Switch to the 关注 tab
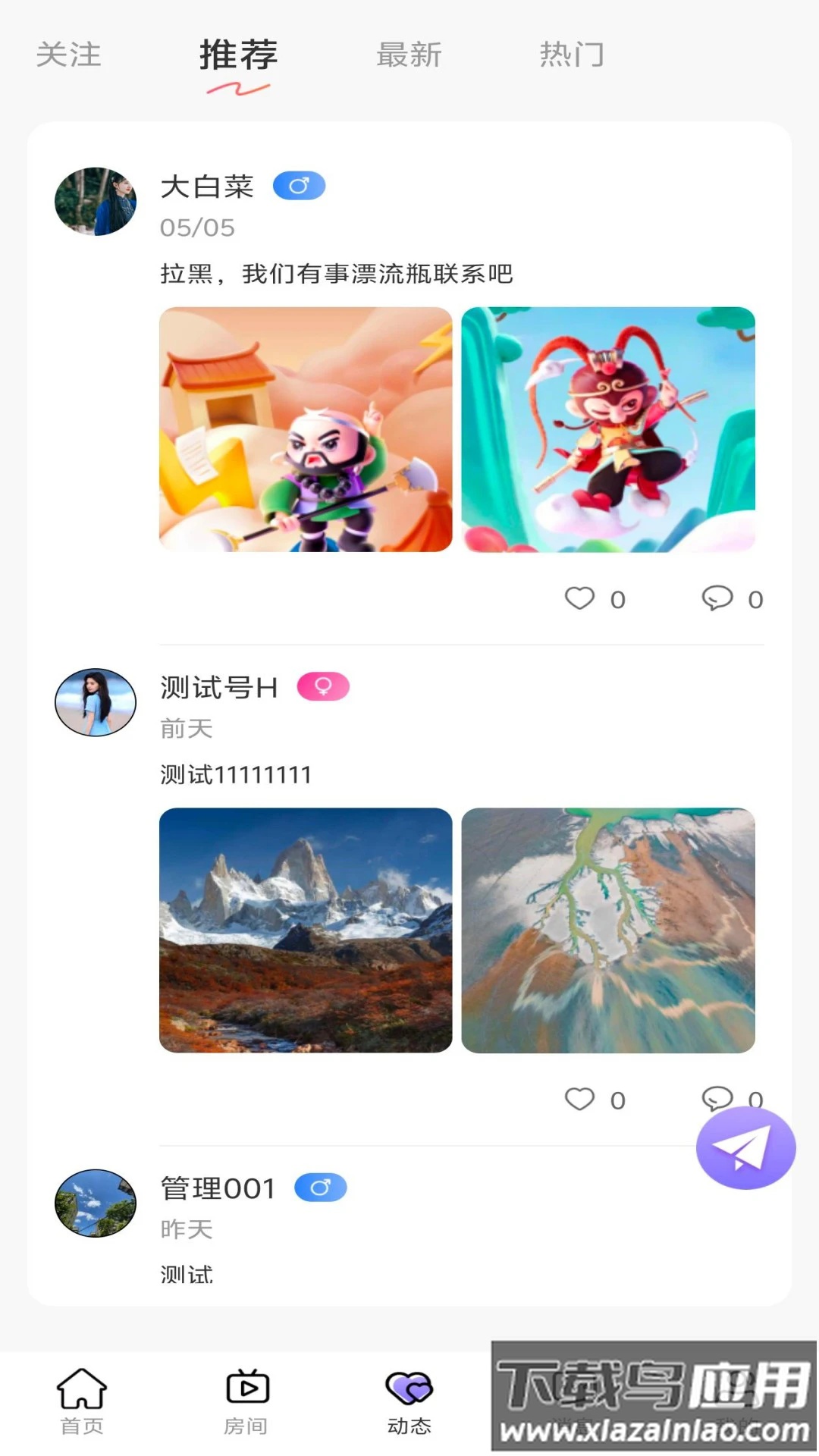The width and height of the screenshot is (819, 1456). tap(68, 55)
